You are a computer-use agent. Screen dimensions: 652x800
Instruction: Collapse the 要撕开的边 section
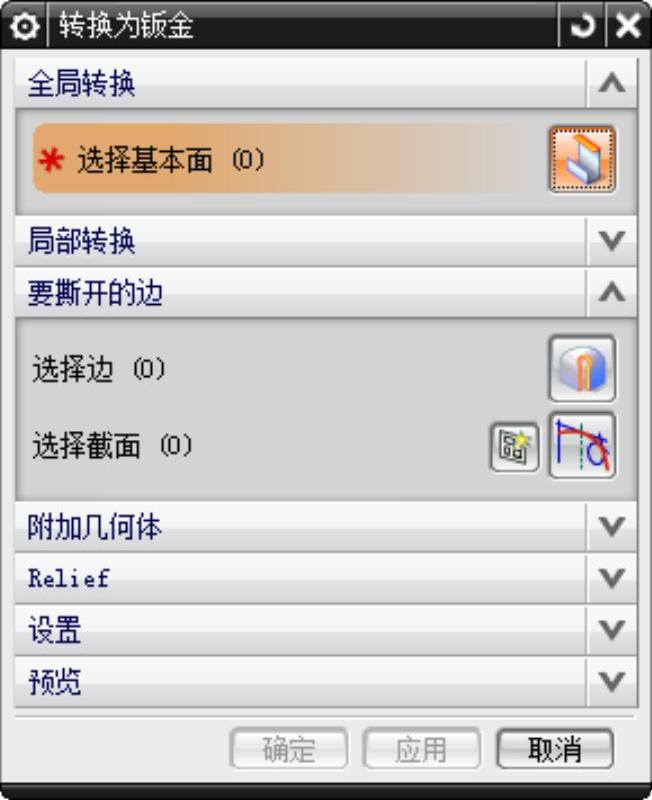(x=611, y=293)
